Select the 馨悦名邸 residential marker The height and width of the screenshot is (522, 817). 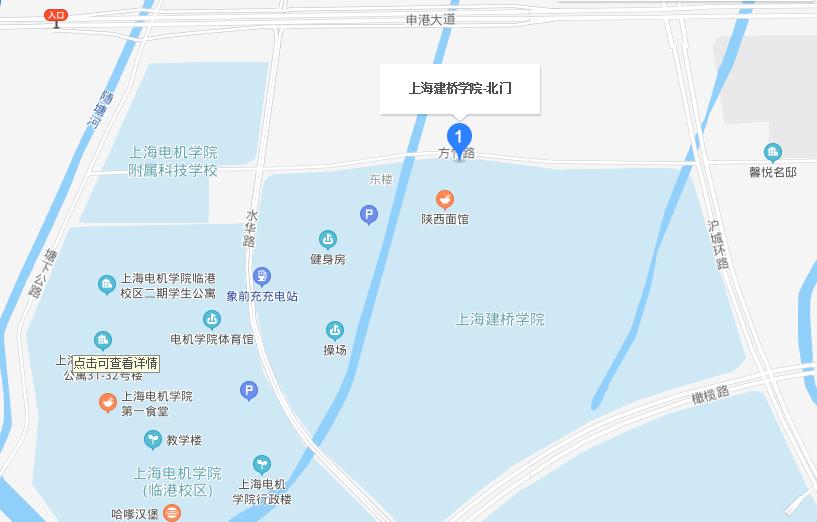[x=772, y=152]
